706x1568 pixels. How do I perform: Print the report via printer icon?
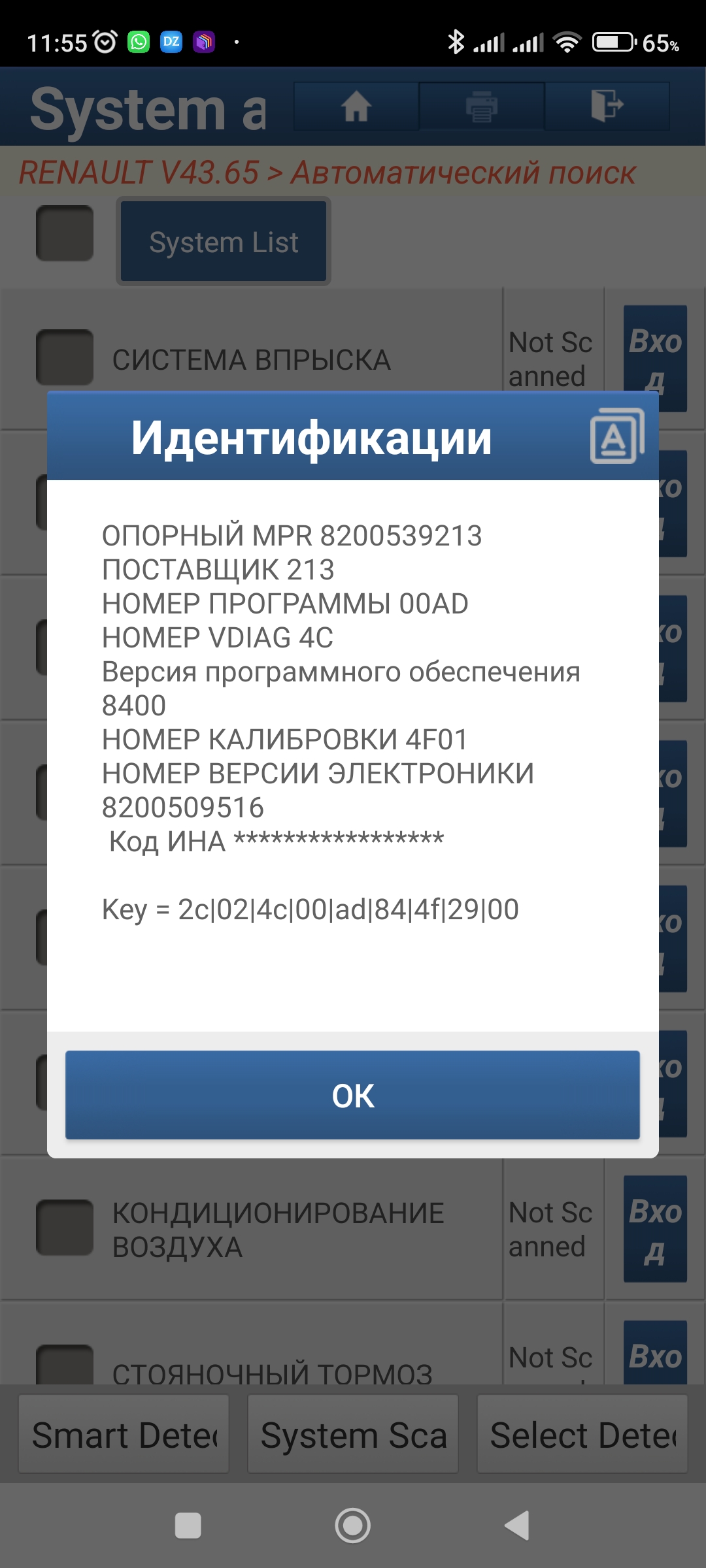[482, 106]
